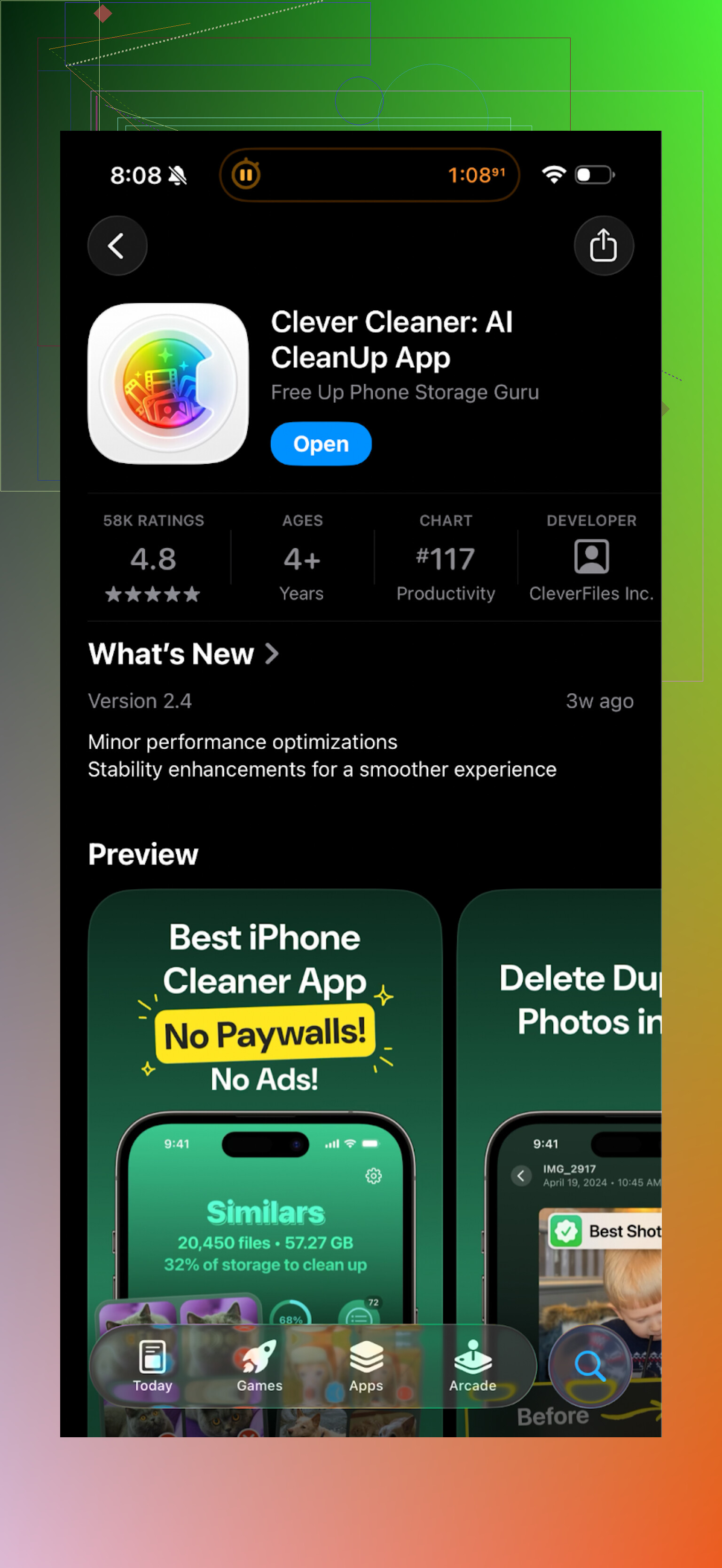Open the Search tab

(x=589, y=1366)
